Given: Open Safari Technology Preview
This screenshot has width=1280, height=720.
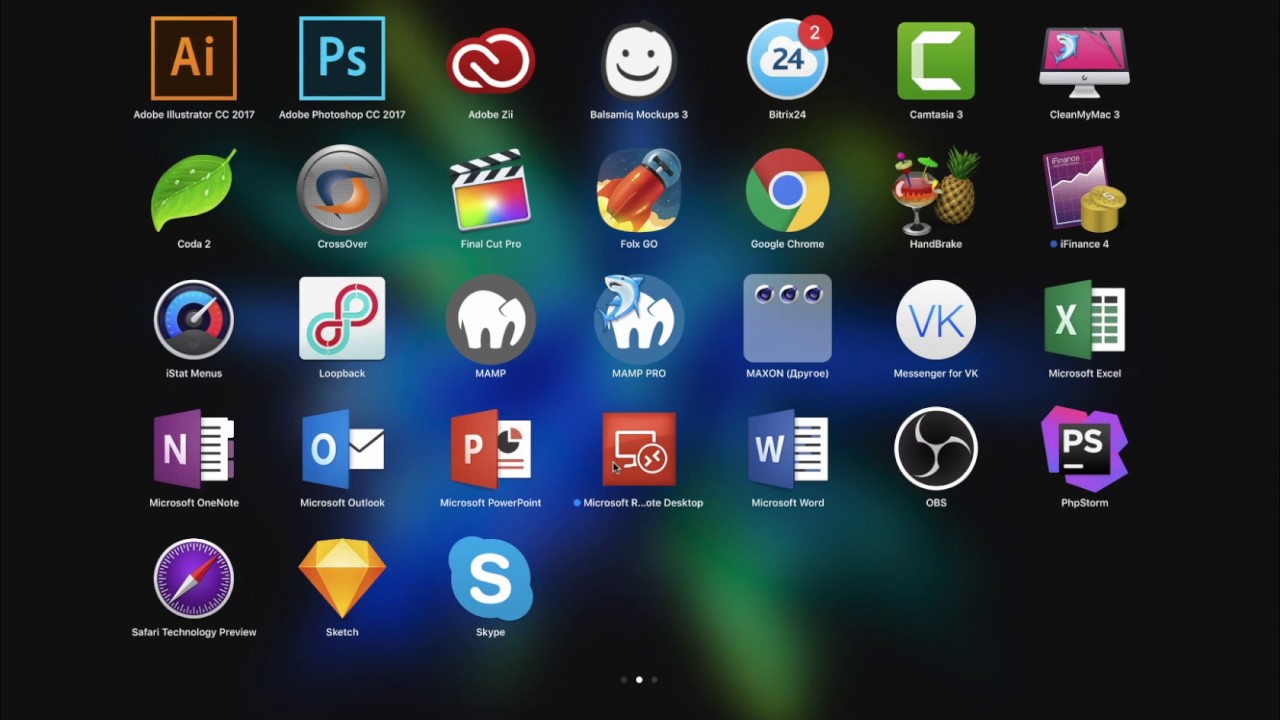Looking at the screenshot, I should (194, 578).
